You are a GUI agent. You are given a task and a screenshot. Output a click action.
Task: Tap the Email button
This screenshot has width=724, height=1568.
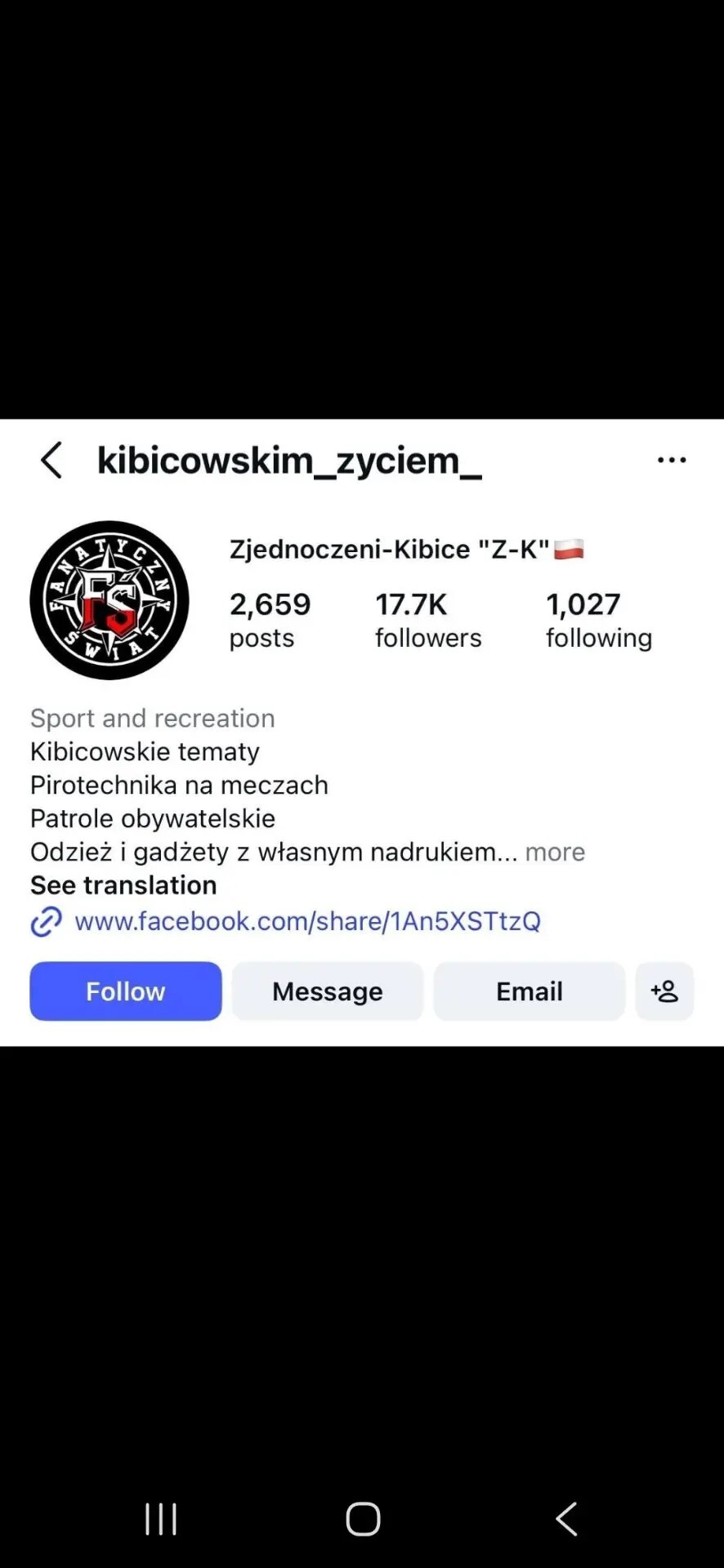click(530, 991)
